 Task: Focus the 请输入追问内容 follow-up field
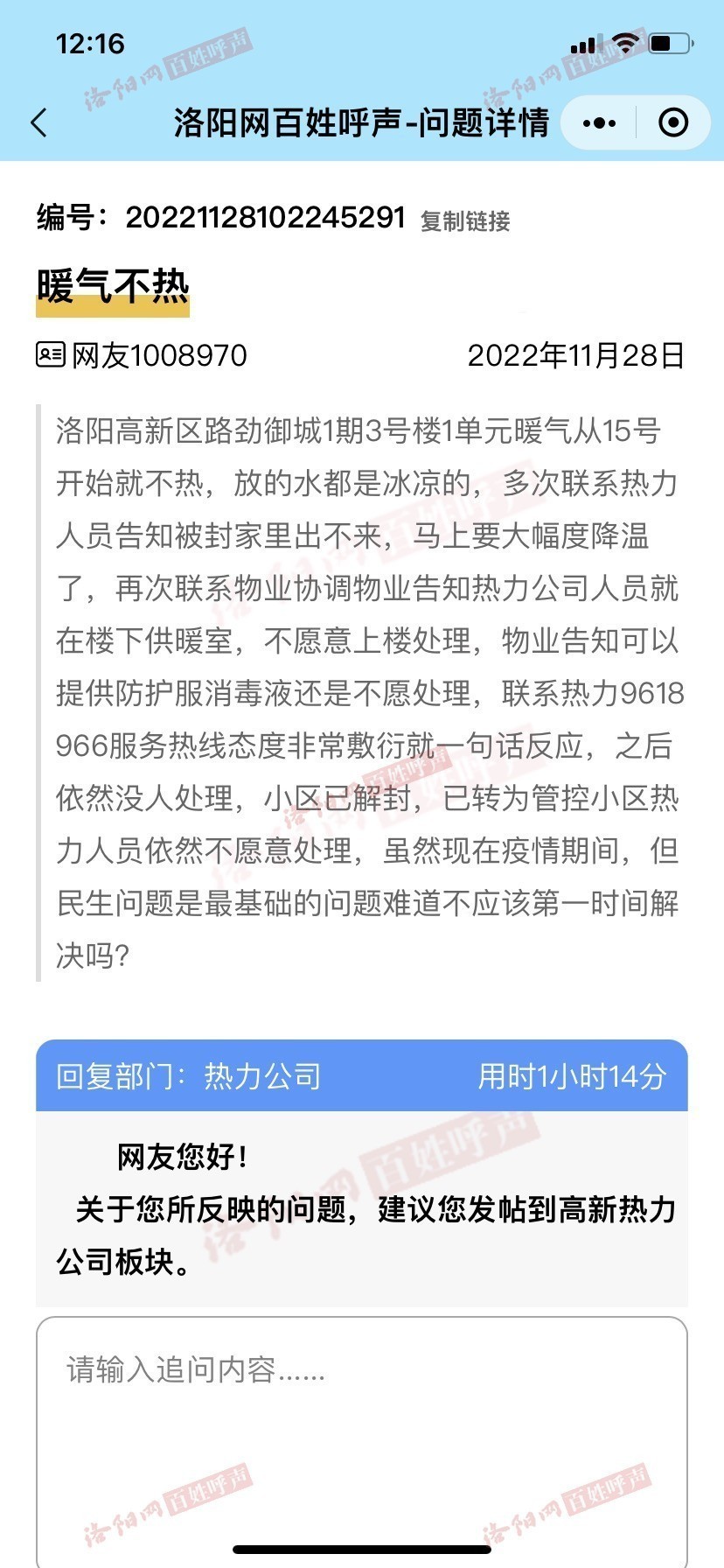pos(361,1417)
